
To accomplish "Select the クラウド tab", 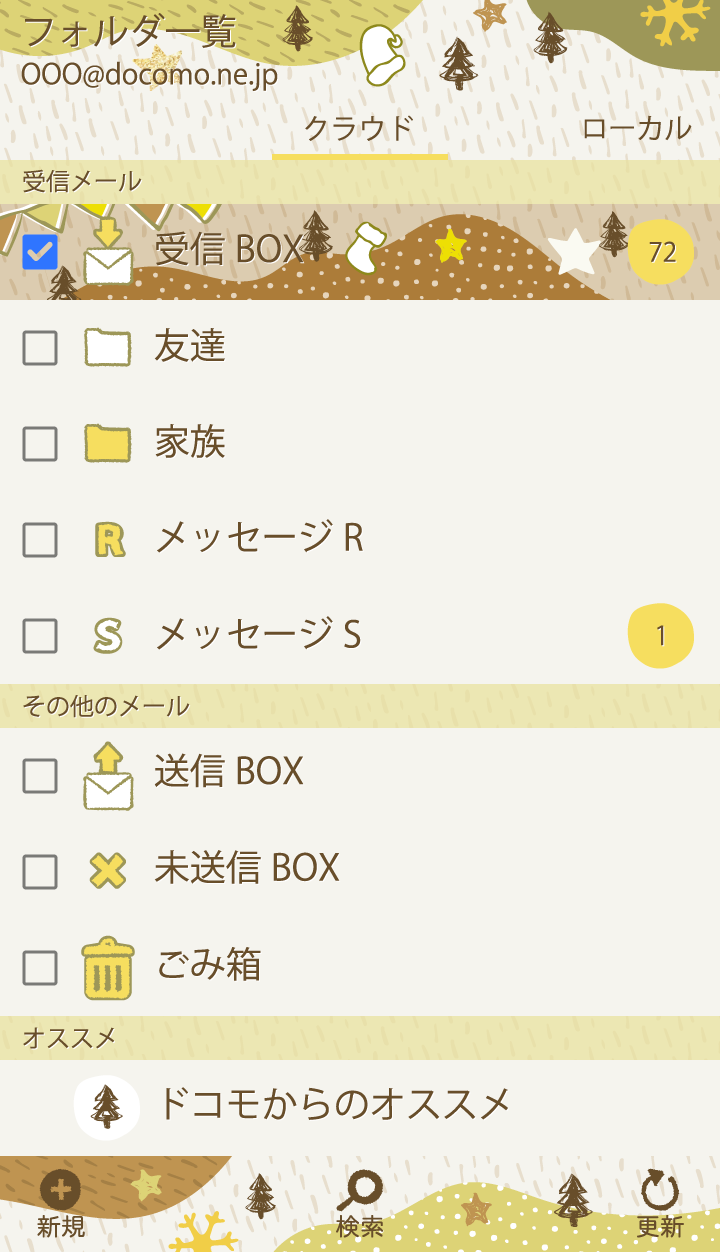I will pyautogui.click(x=359, y=128).
